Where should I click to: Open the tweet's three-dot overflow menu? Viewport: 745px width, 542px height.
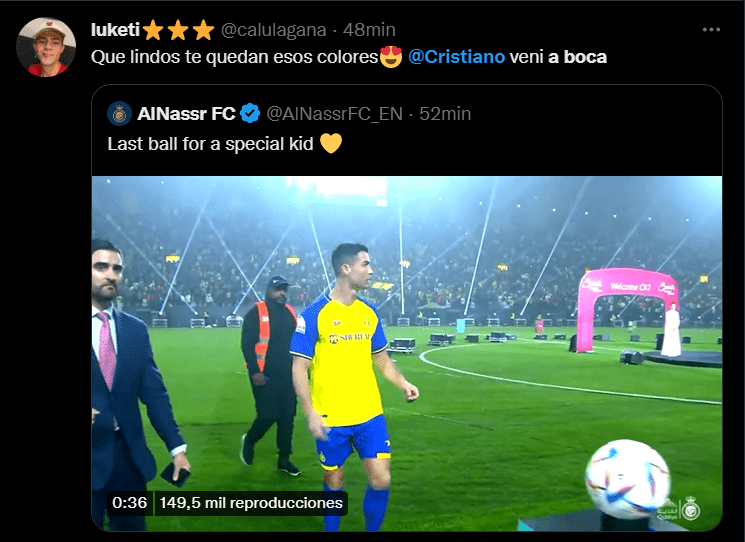711,30
